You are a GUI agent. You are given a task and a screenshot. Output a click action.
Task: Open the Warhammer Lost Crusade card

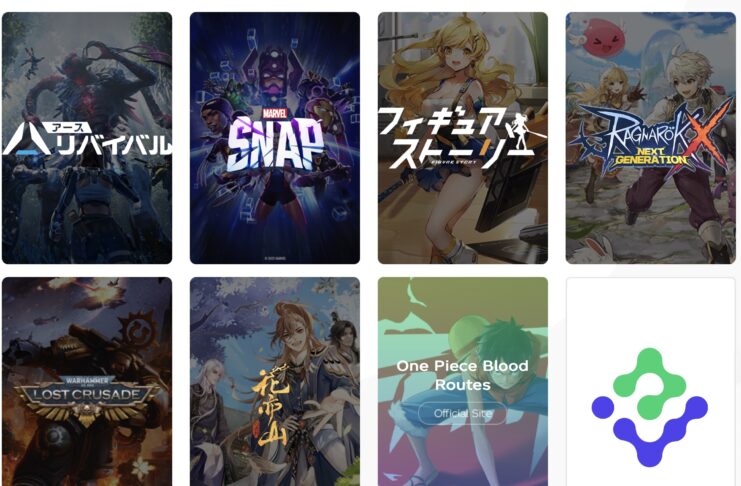coord(87,385)
